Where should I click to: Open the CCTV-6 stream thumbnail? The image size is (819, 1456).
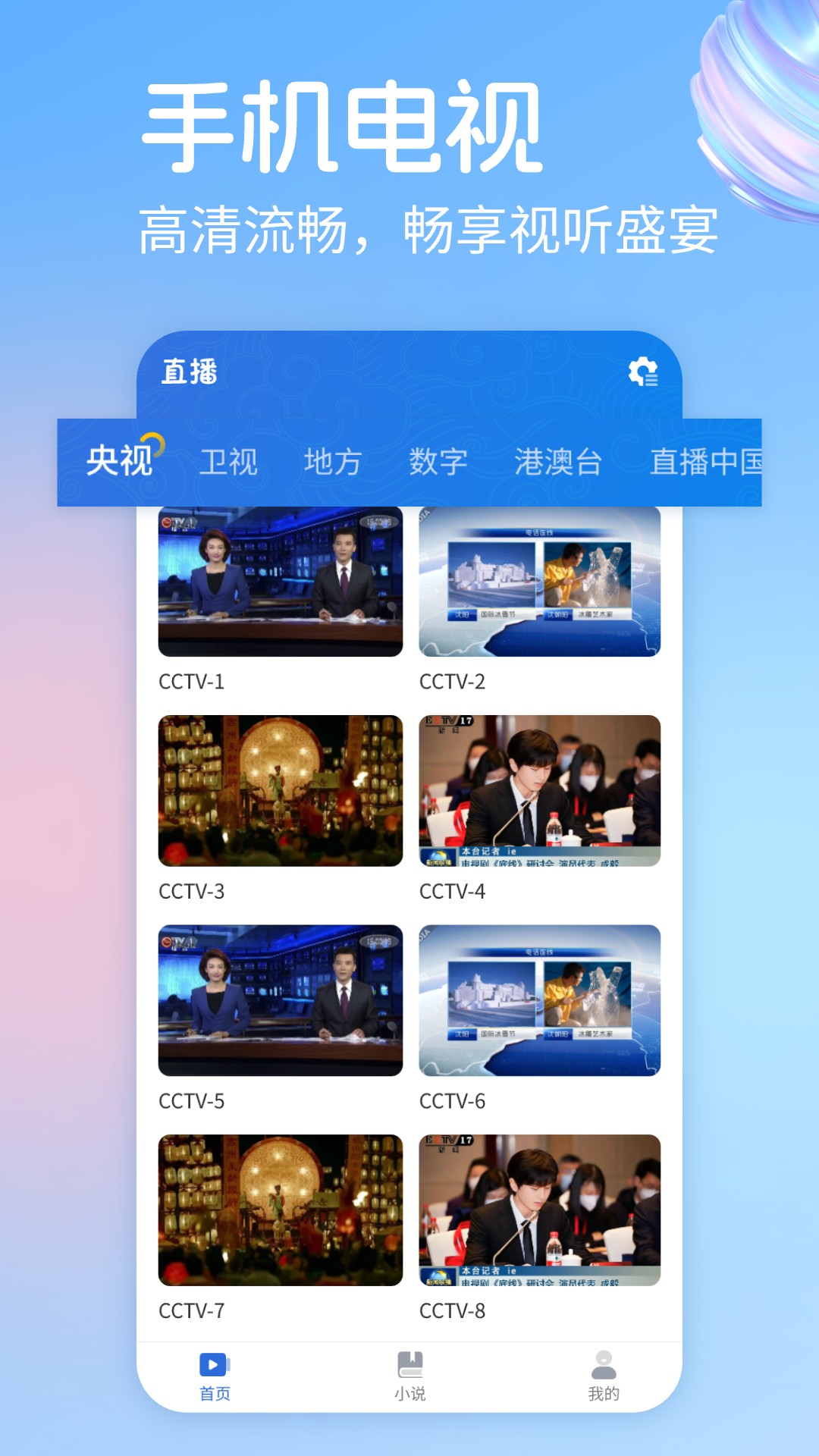541,999
